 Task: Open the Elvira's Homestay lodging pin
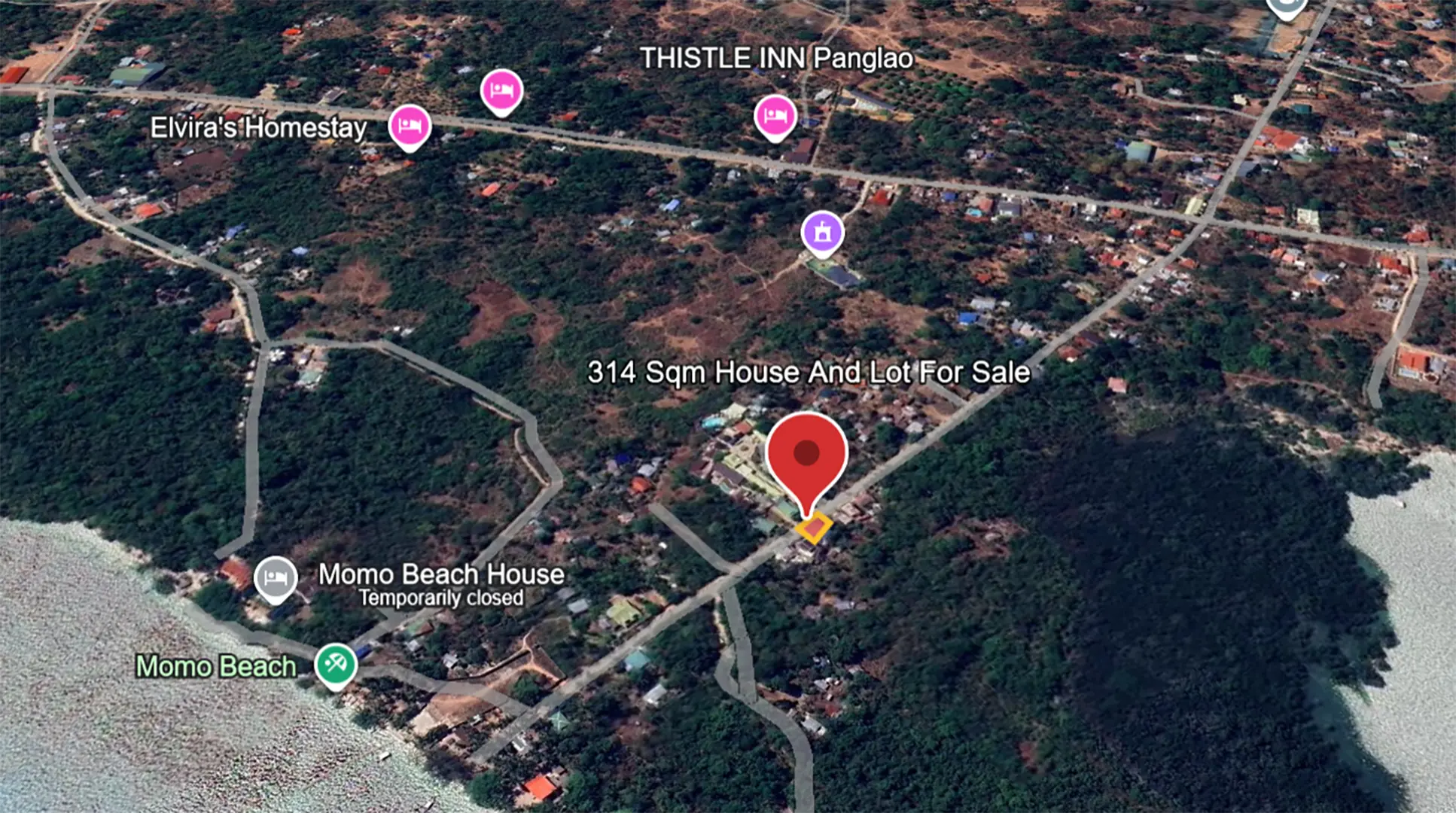click(x=410, y=125)
